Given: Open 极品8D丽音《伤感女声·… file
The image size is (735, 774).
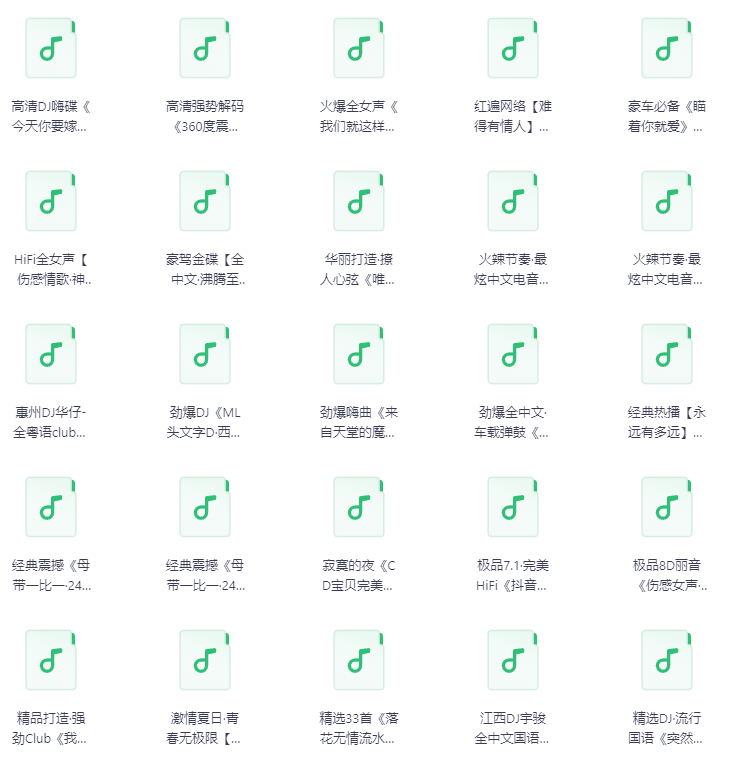Looking at the screenshot, I should (667, 507).
